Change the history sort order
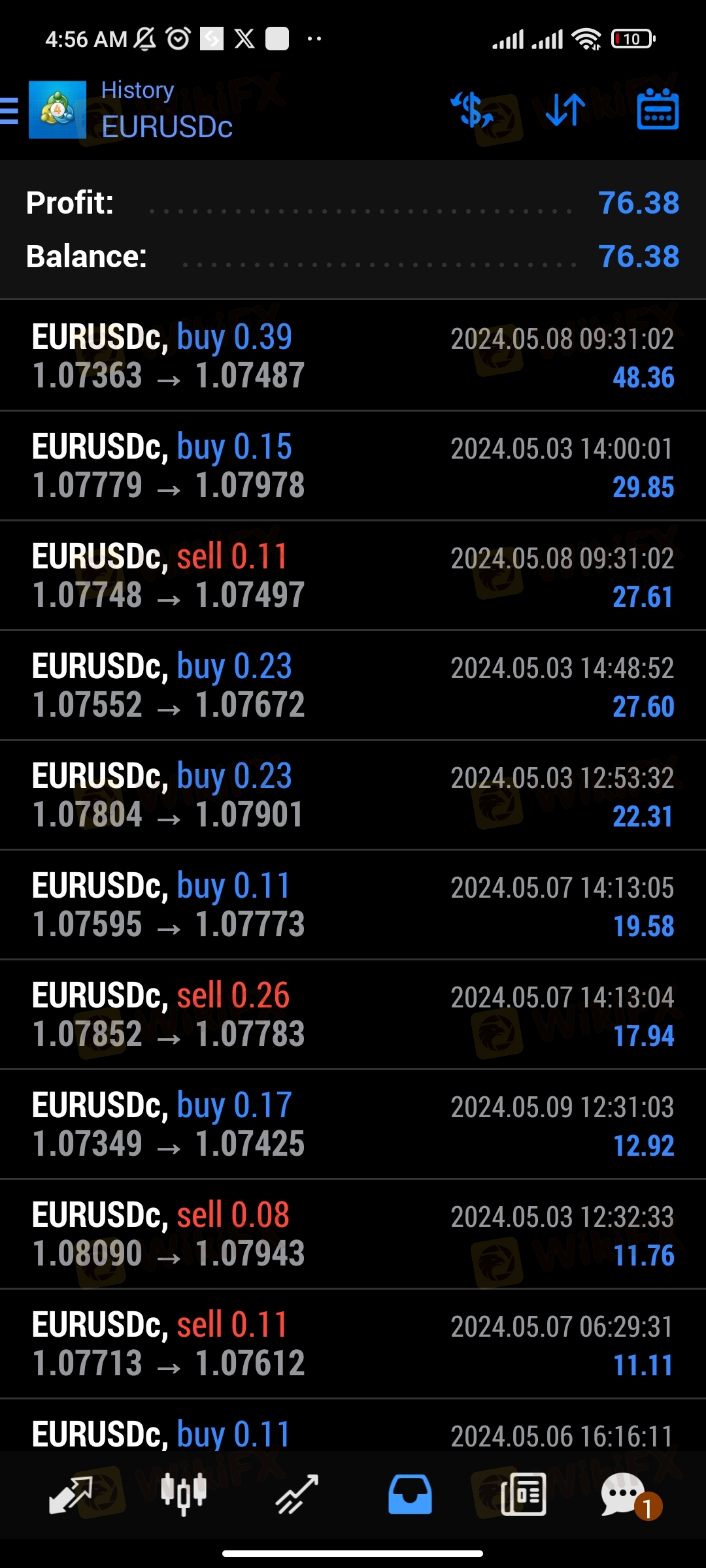This screenshot has width=706, height=1568. (x=565, y=110)
